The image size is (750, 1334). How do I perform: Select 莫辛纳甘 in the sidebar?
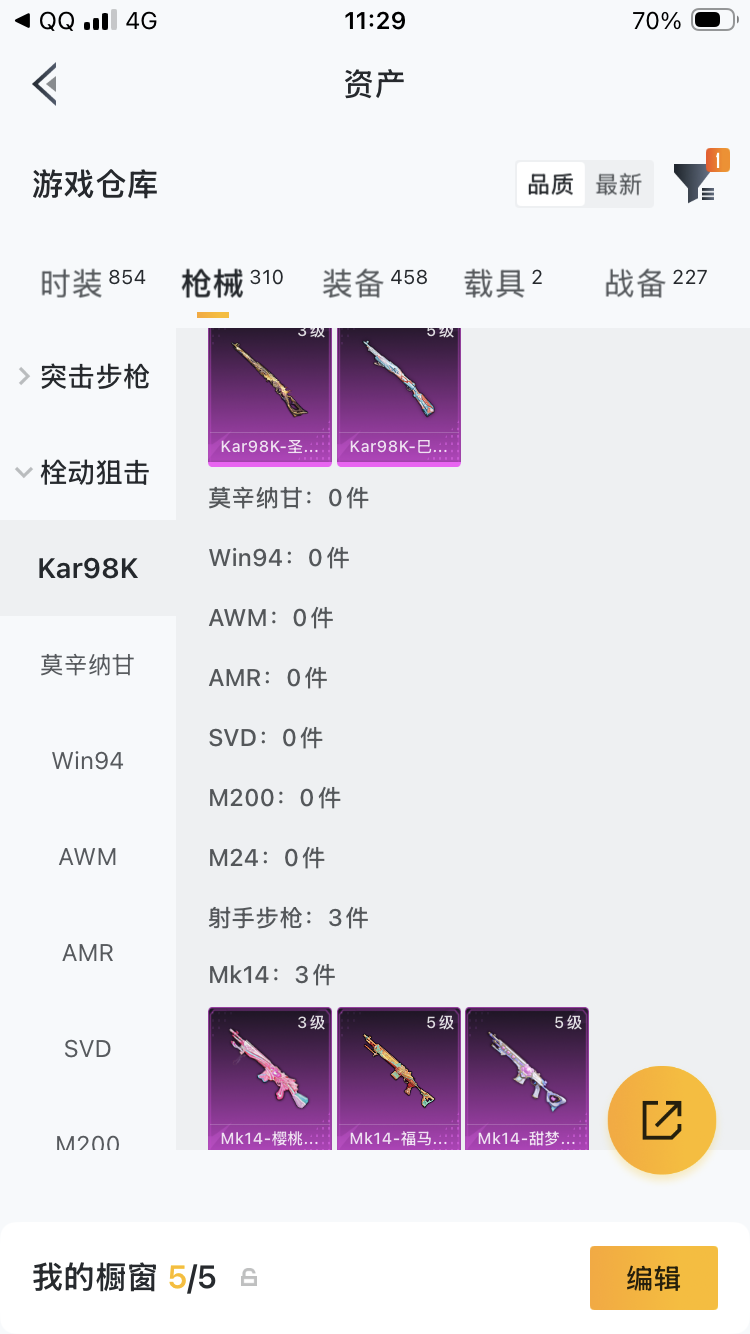88,664
